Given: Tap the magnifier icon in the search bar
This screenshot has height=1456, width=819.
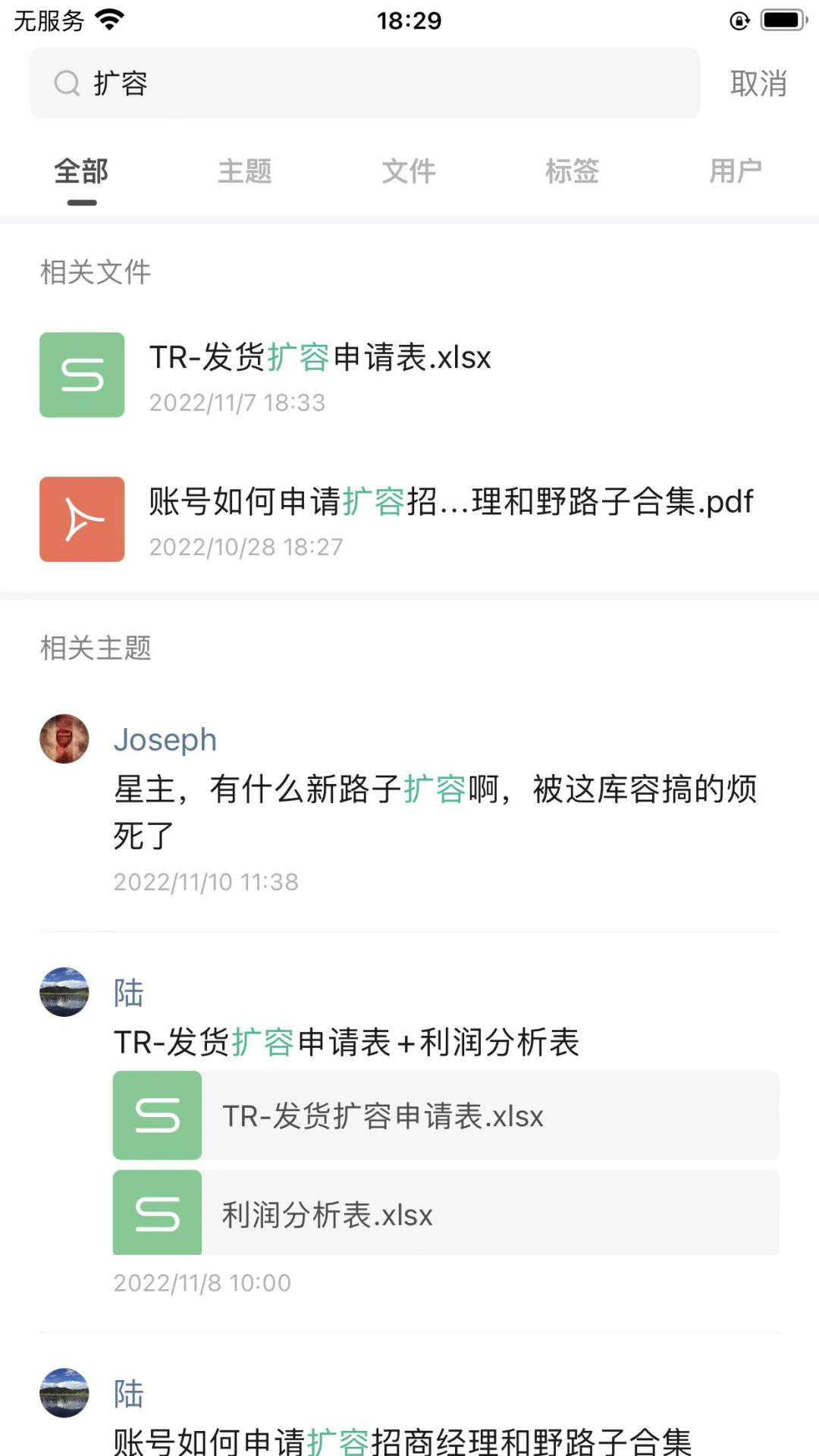Looking at the screenshot, I should click(67, 83).
